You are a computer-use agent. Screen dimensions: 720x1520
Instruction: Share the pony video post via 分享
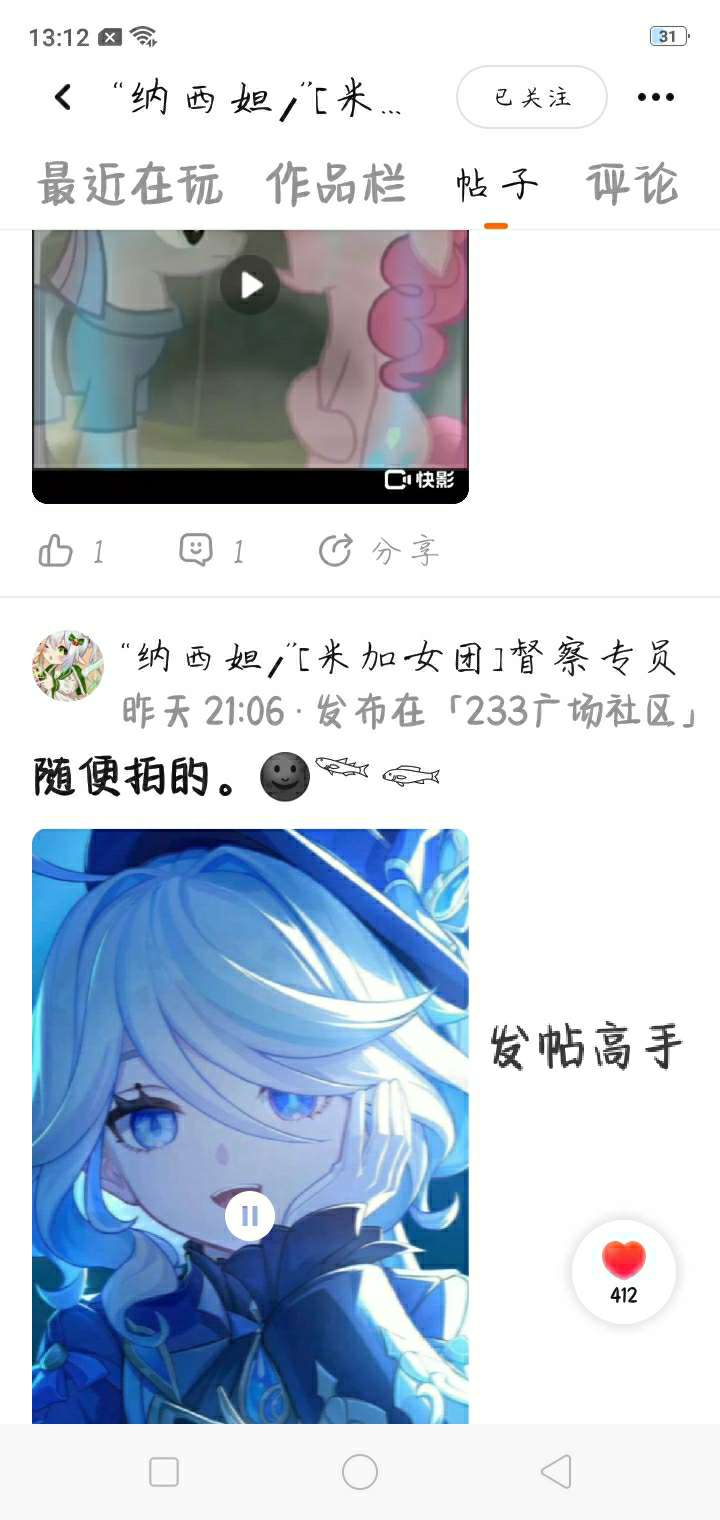click(x=379, y=551)
